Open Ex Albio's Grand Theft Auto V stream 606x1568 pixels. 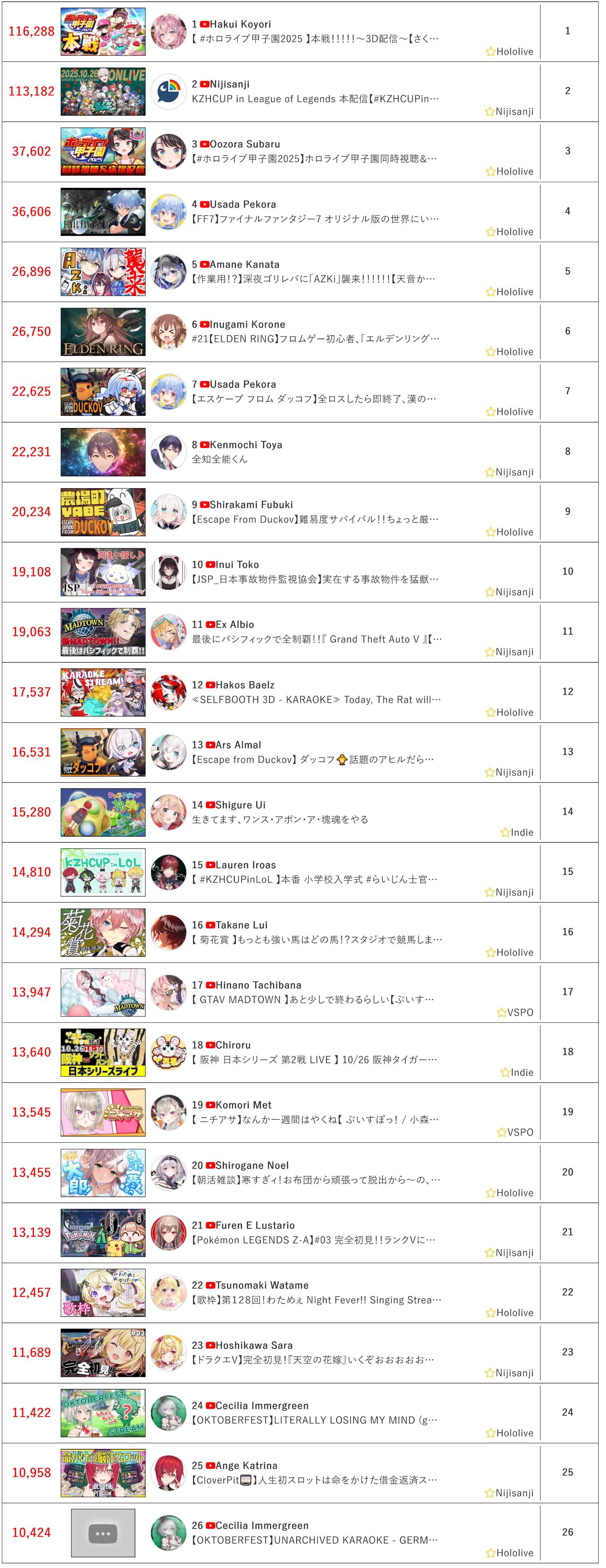pyautogui.click(x=314, y=639)
